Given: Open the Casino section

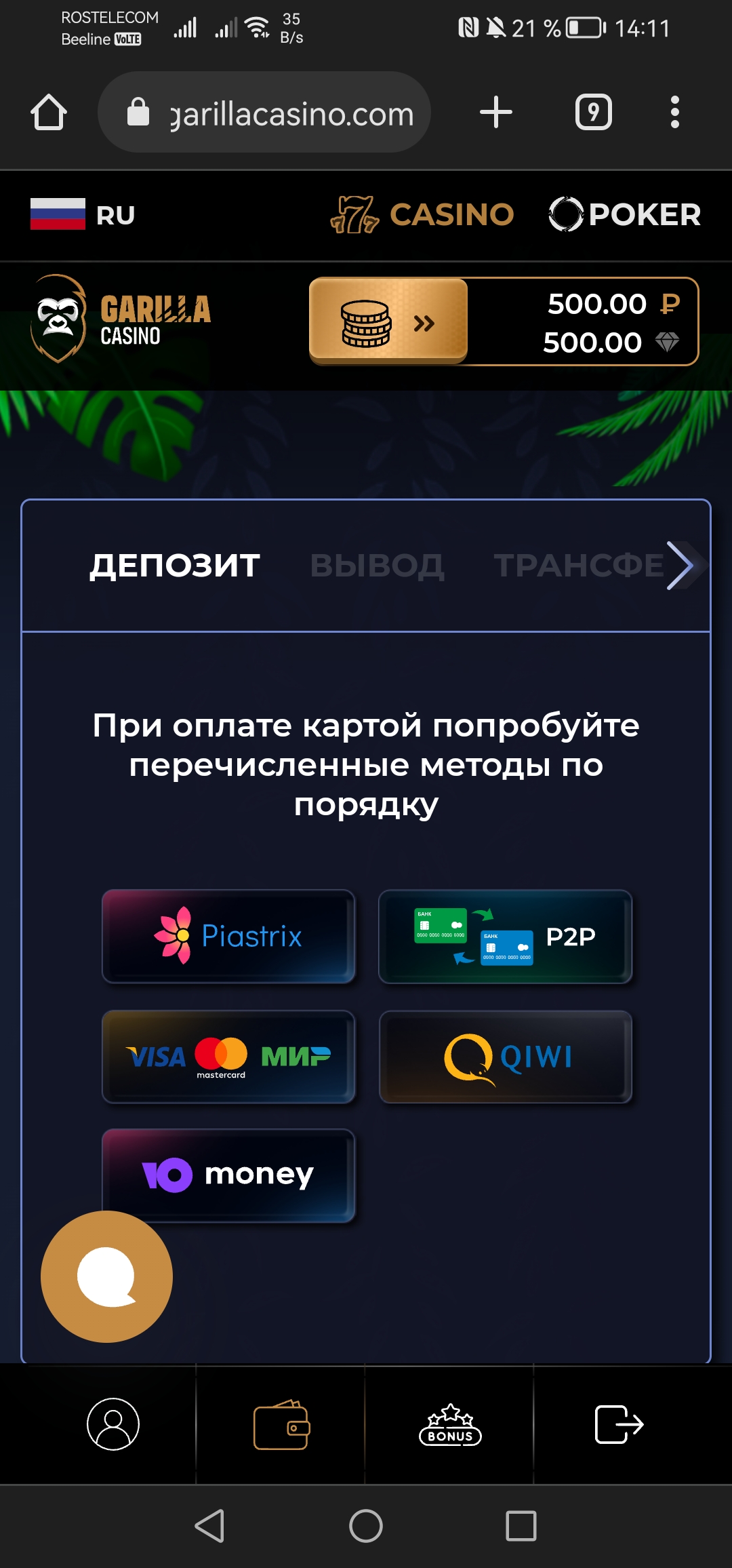Looking at the screenshot, I should pyautogui.click(x=422, y=215).
